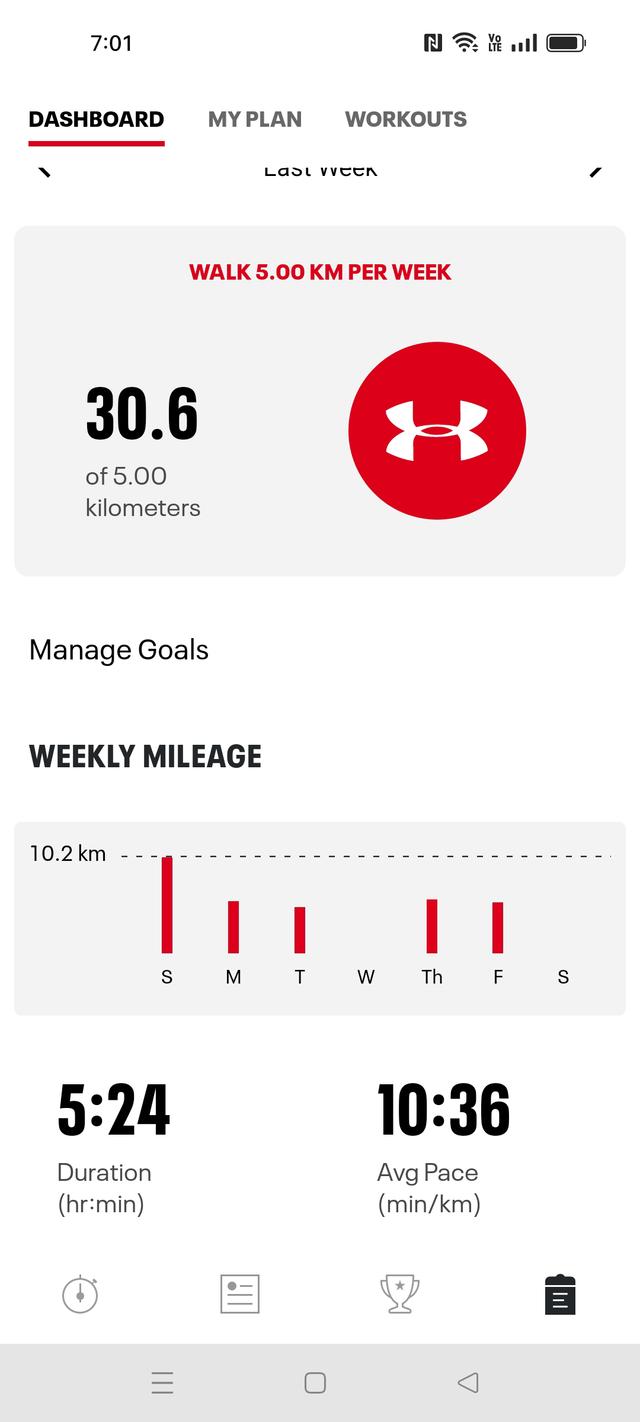Select the Dashboard tab

pyautogui.click(x=96, y=119)
